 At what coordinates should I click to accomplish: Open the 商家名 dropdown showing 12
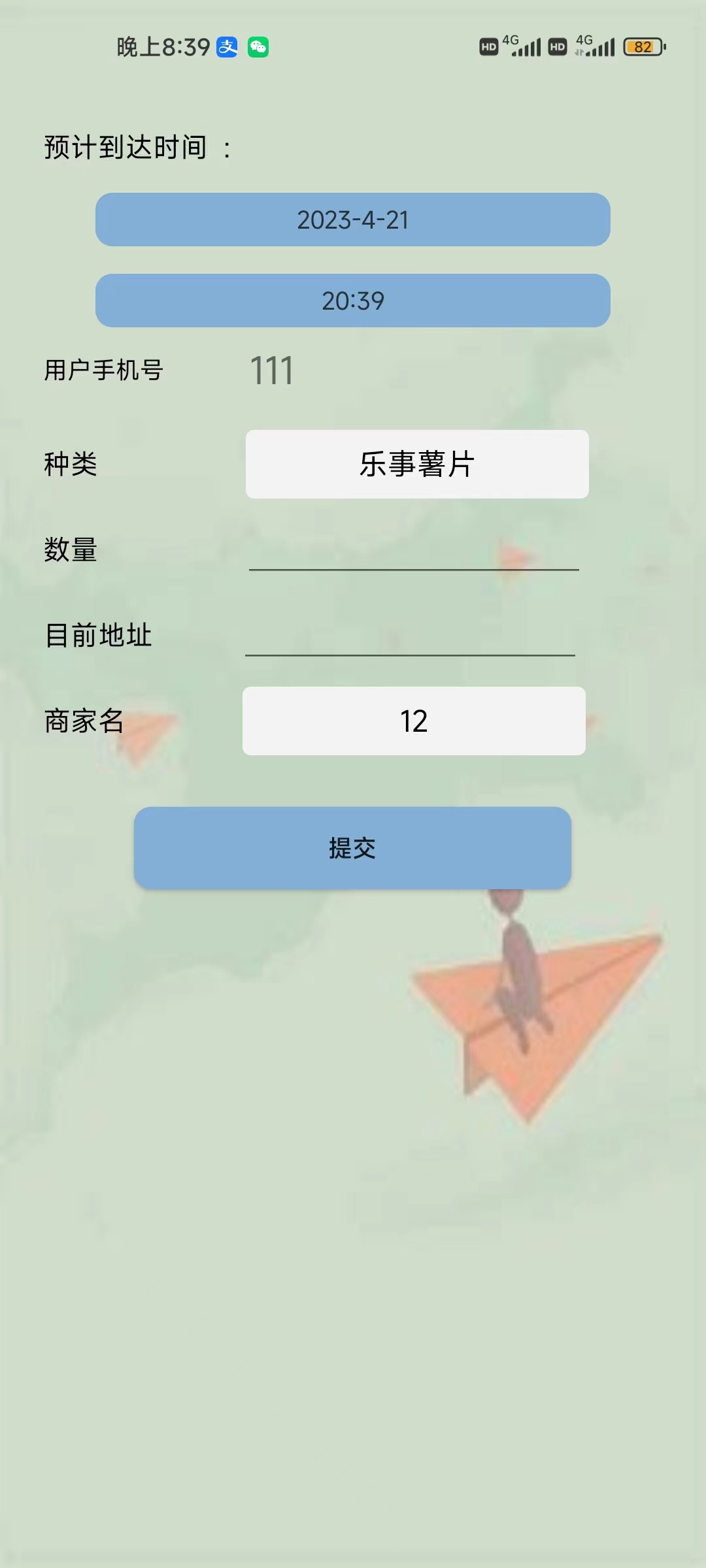pos(414,721)
